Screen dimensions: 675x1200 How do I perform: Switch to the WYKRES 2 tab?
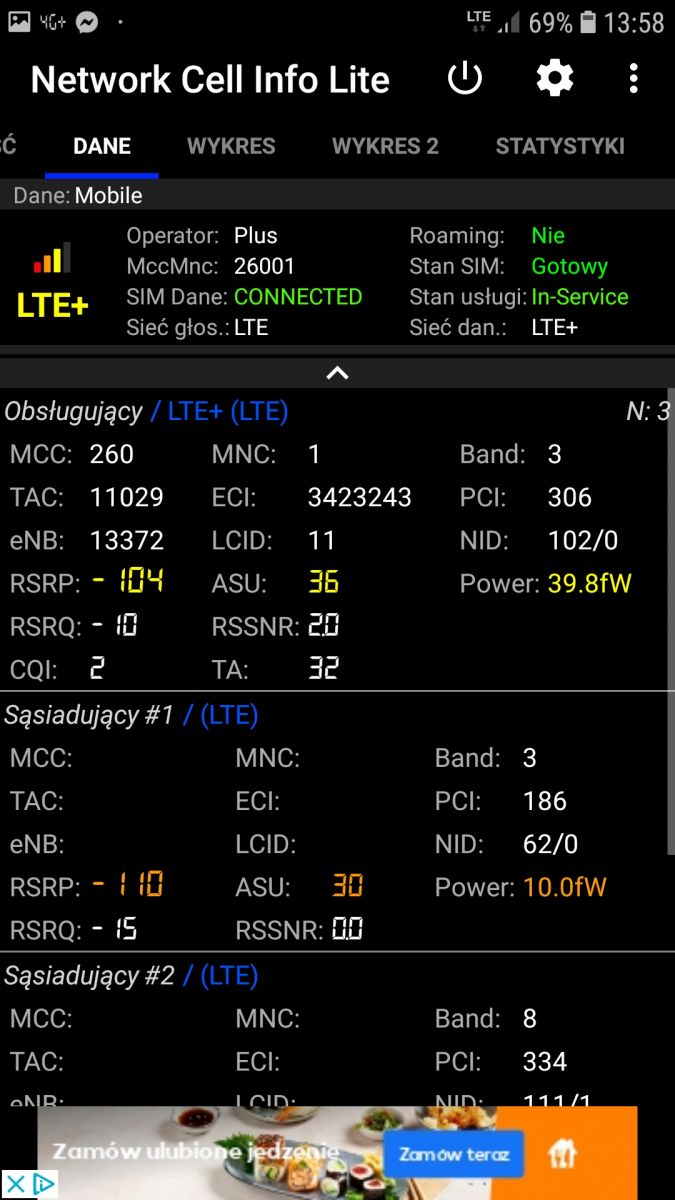click(385, 146)
